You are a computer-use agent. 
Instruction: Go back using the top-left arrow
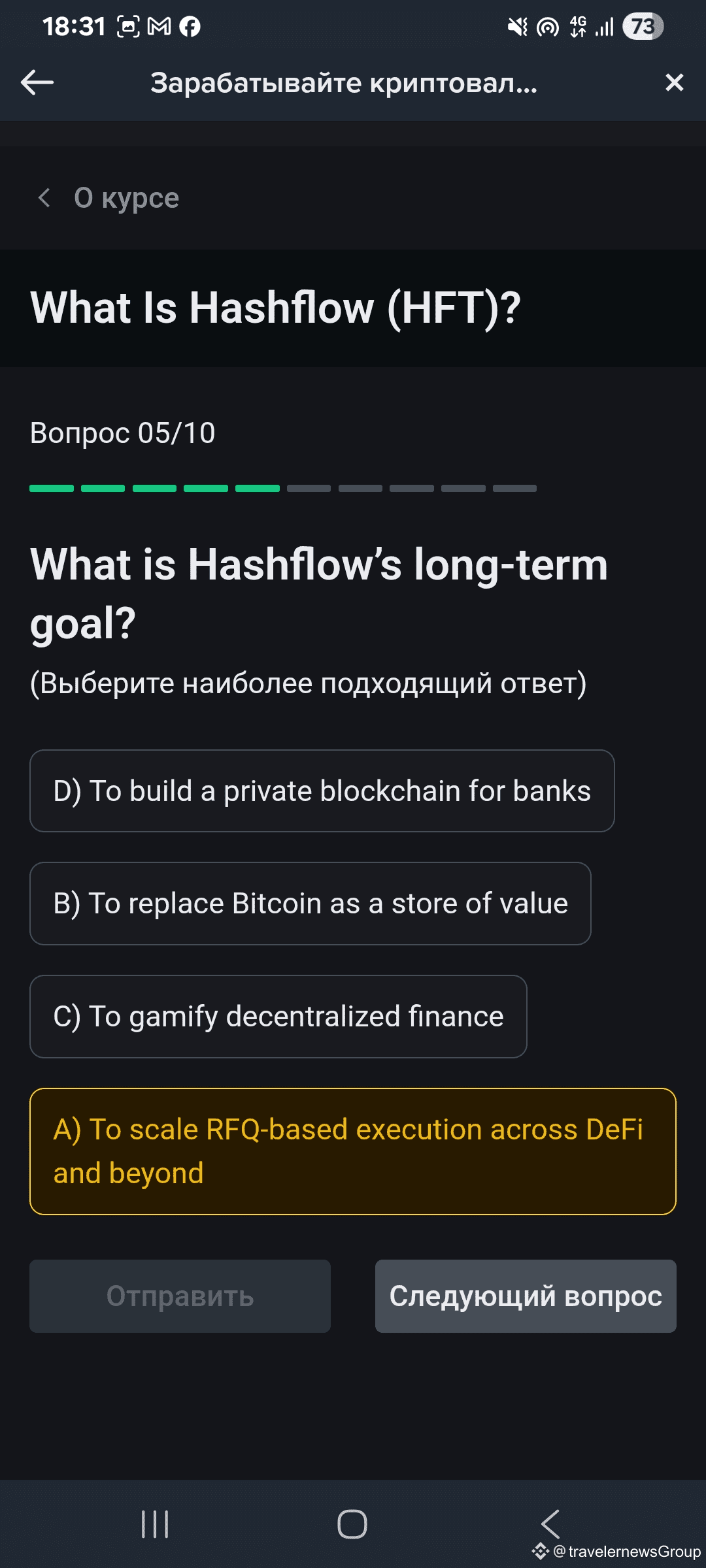coord(37,82)
